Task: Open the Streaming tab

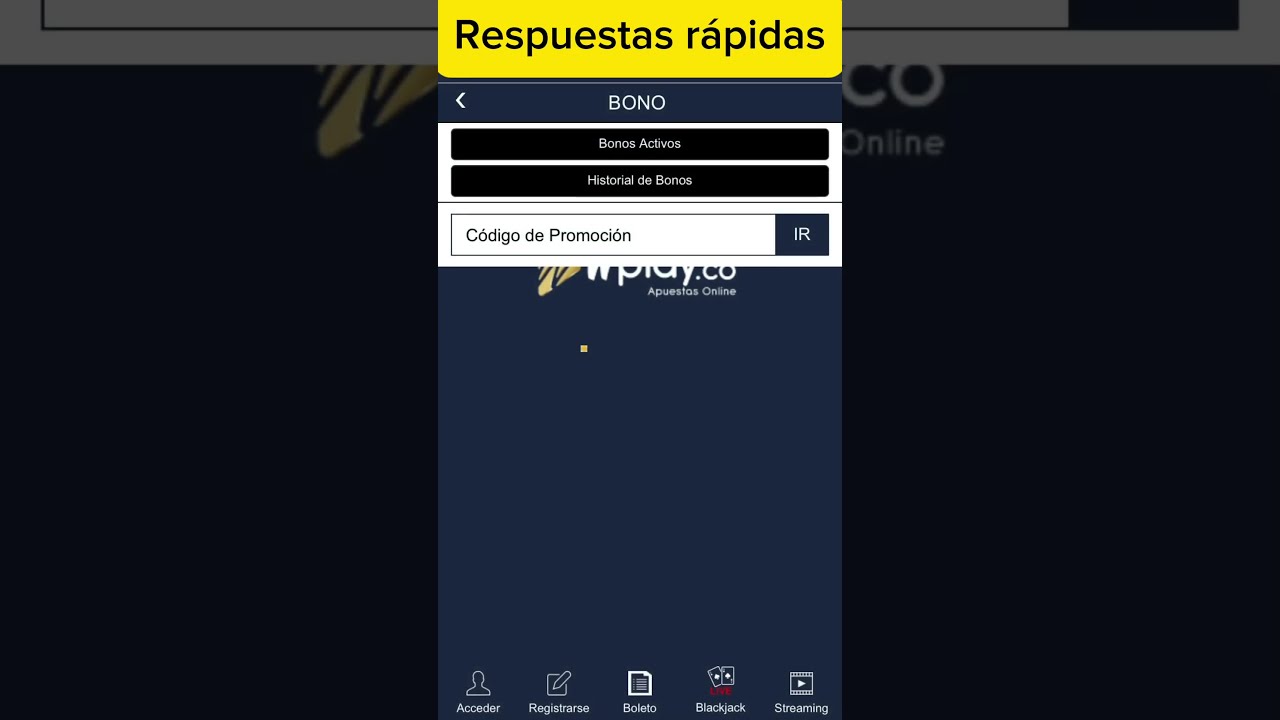Action: [801, 692]
